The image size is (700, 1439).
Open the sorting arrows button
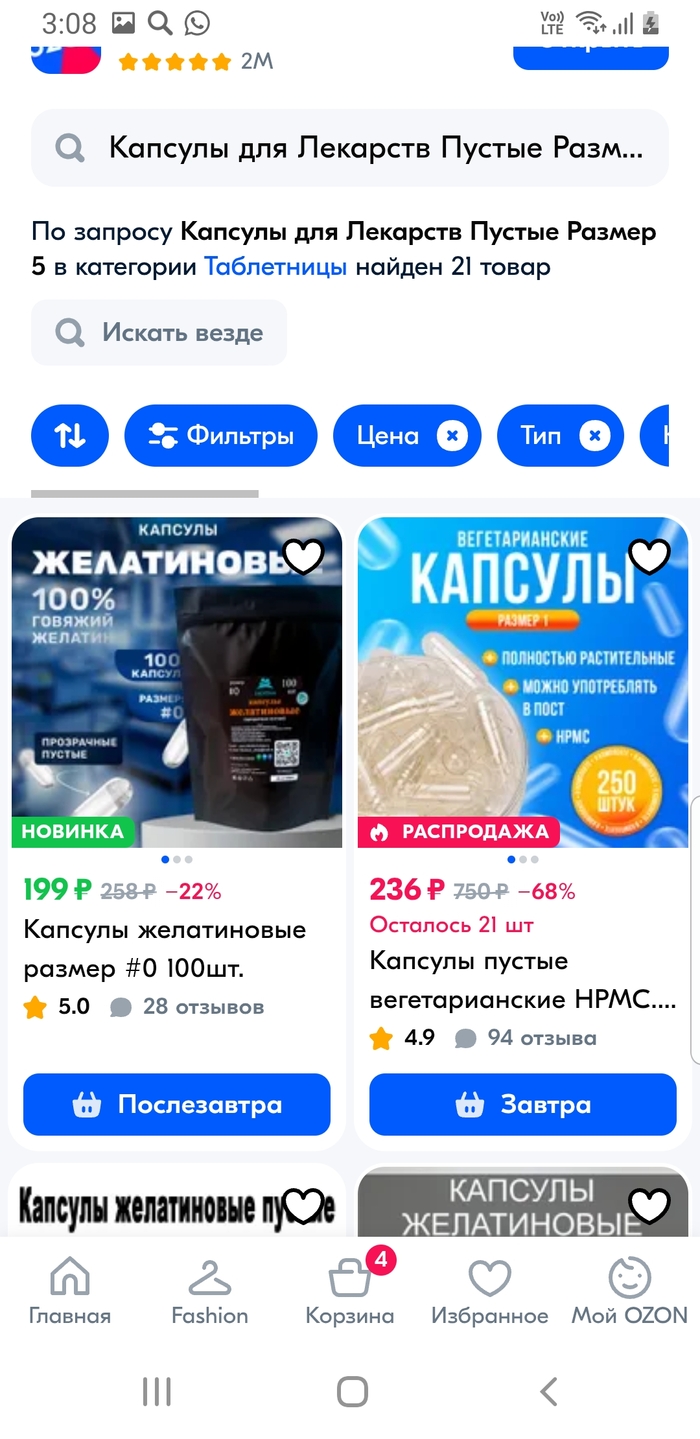(x=69, y=436)
